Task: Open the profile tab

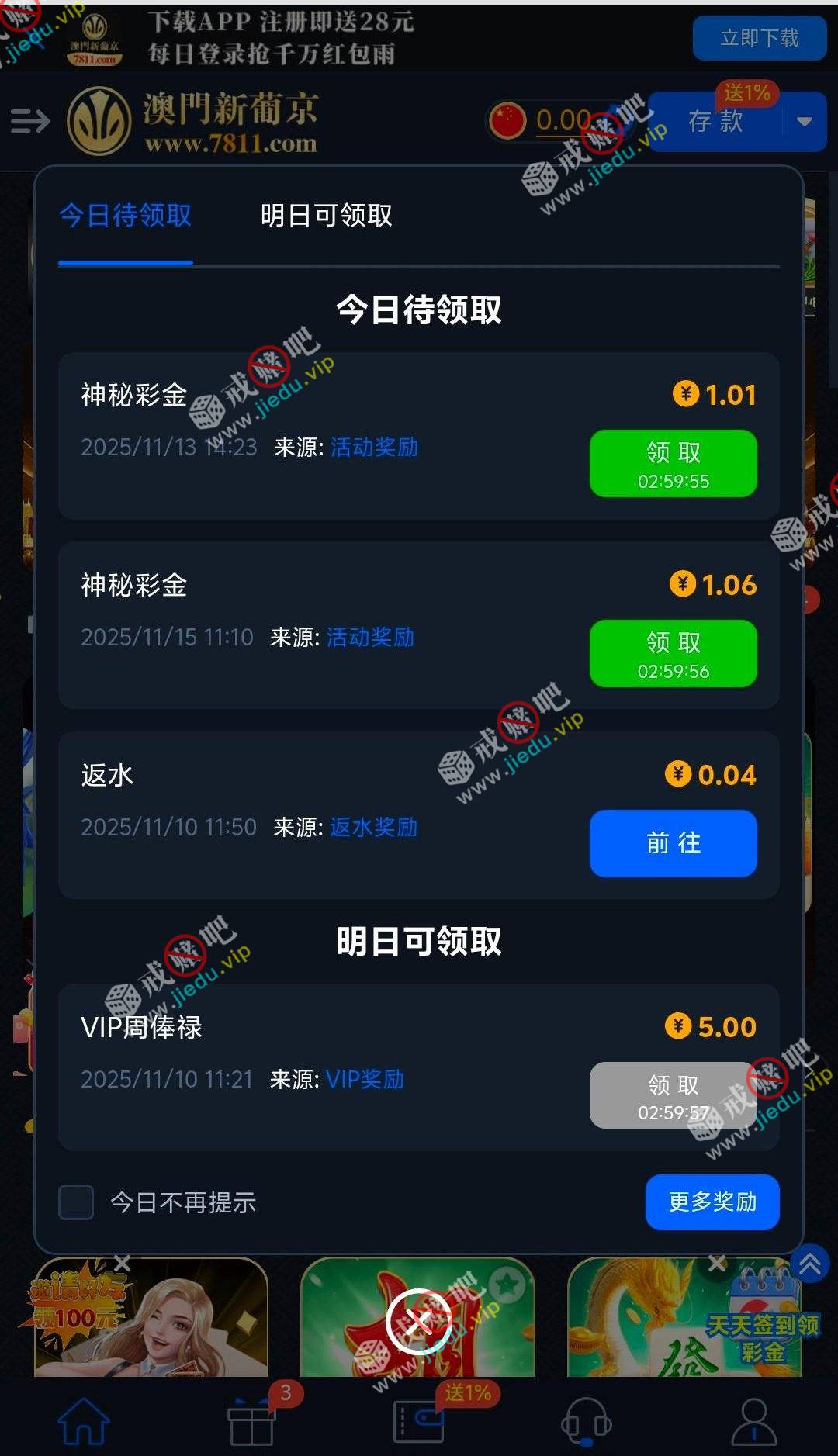Action: tap(754, 1421)
